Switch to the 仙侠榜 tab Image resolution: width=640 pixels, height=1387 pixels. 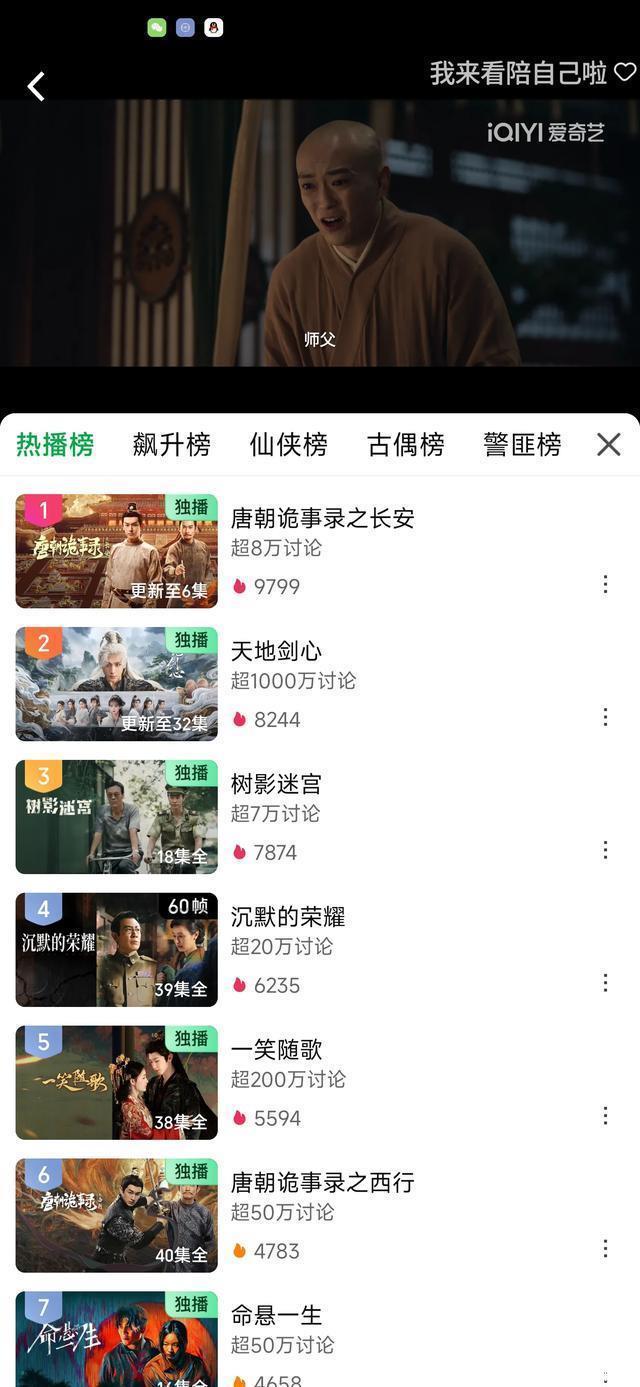[288, 445]
